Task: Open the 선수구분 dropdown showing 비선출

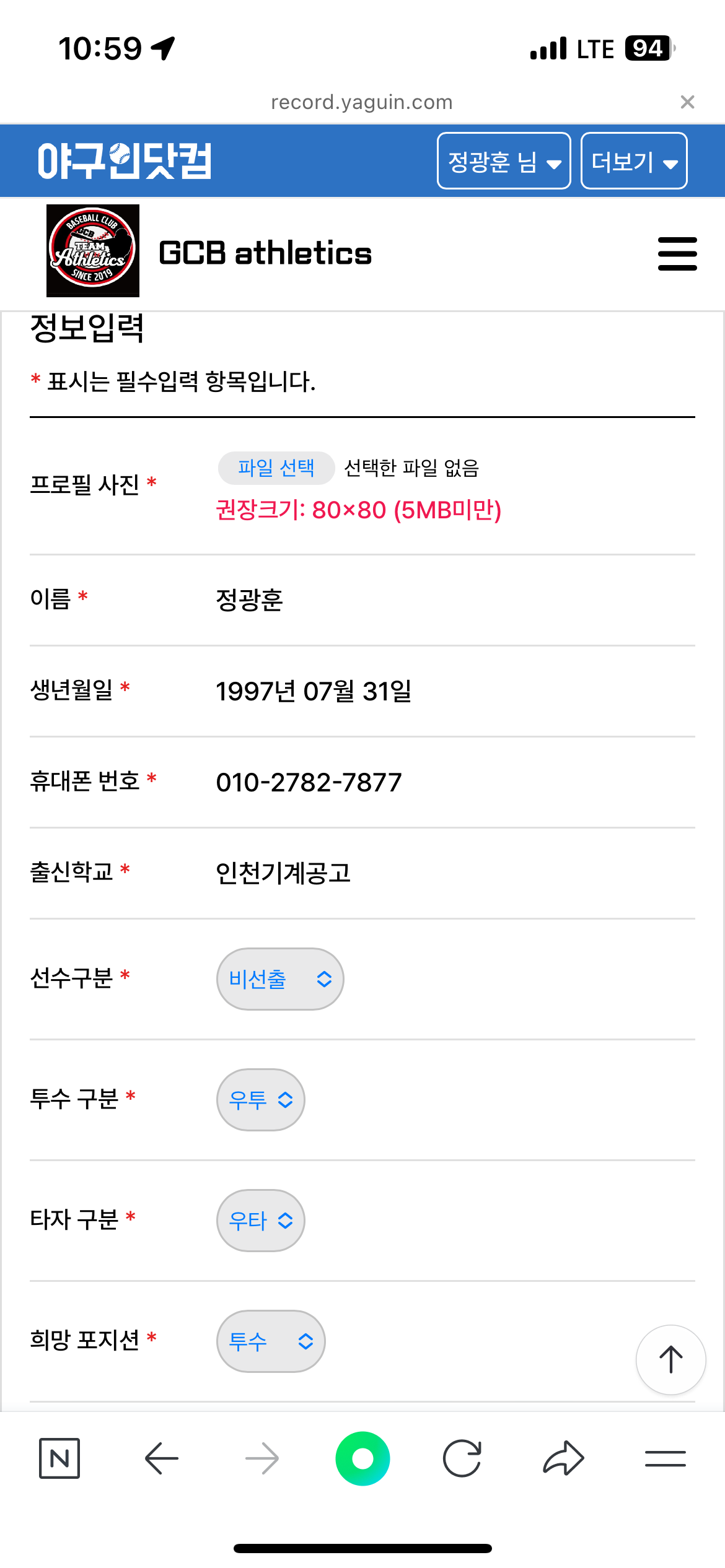Action: click(280, 979)
